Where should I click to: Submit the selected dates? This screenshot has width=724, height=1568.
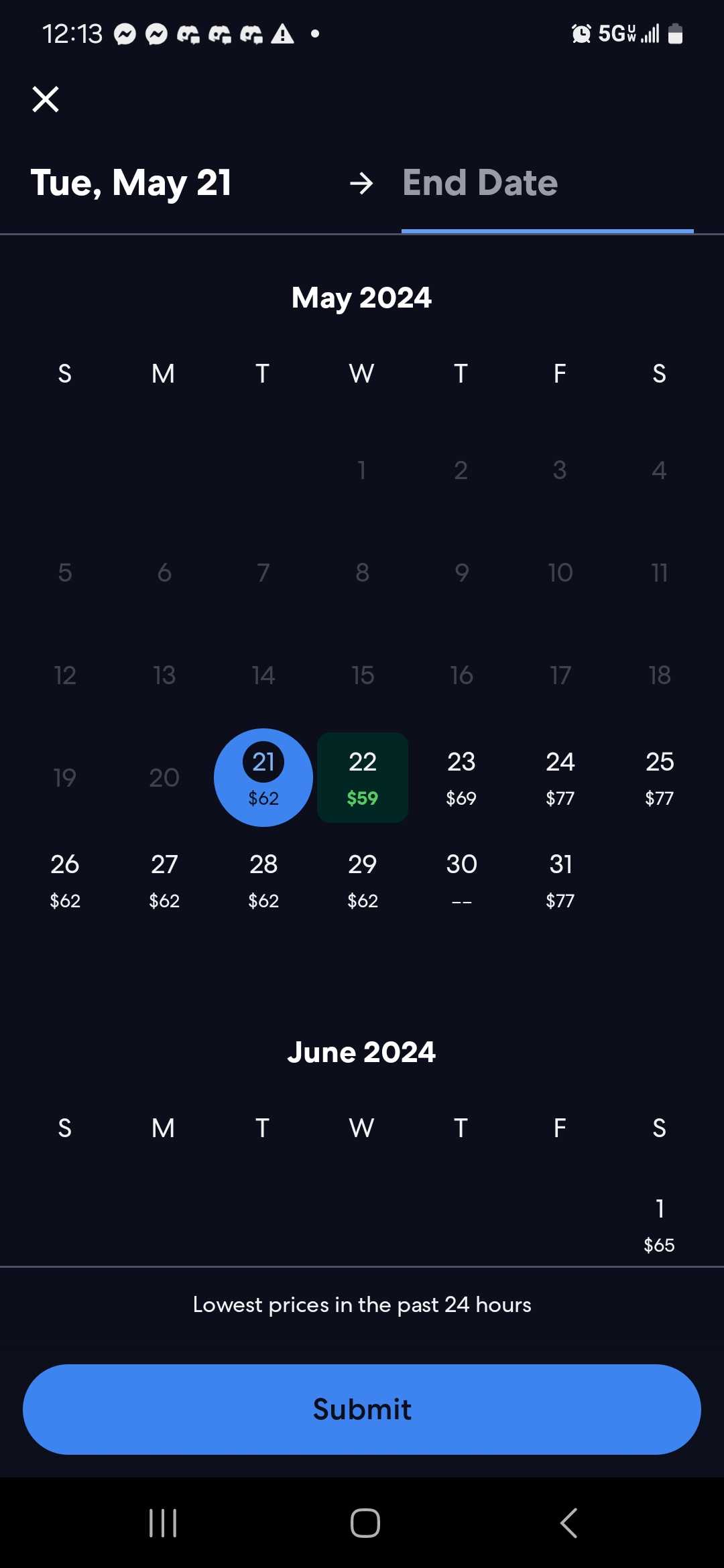[362, 1409]
